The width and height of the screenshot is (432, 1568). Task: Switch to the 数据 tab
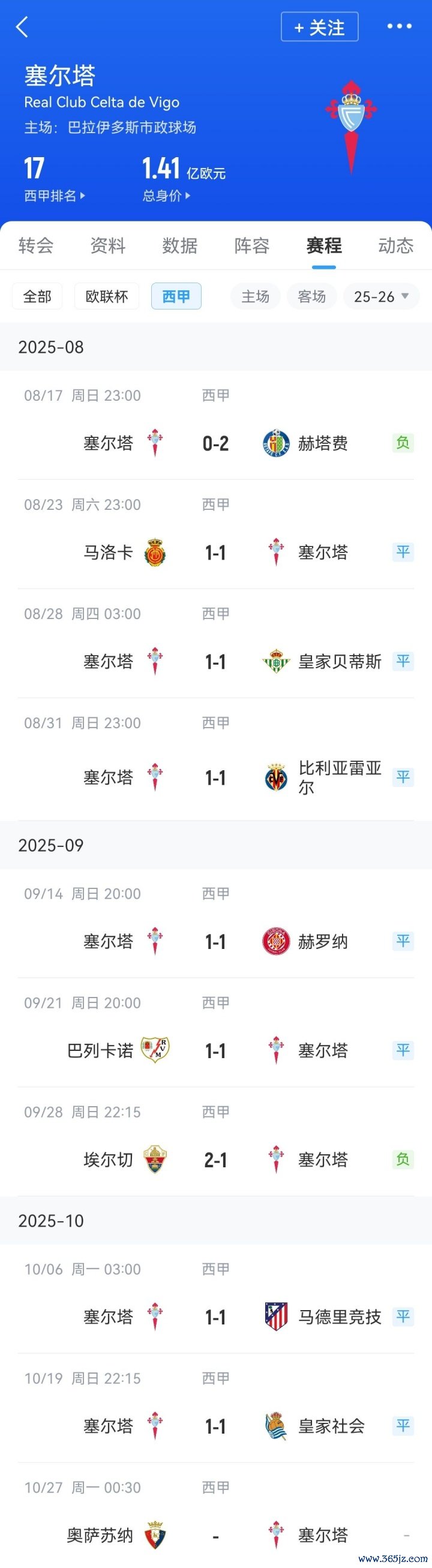click(x=179, y=245)
